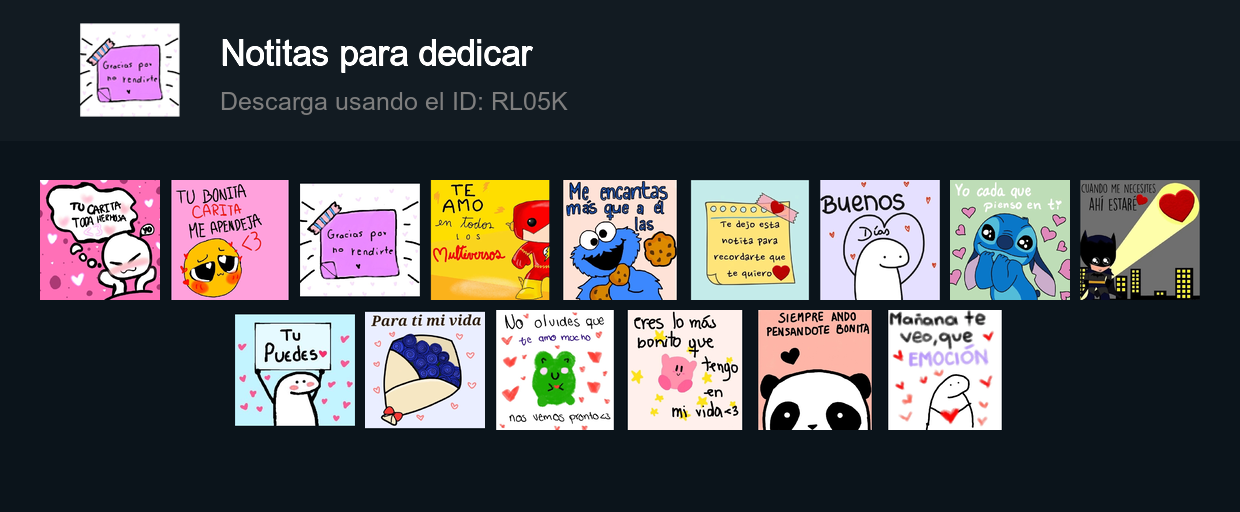
Task: Open the 'Tu bonita carita me apendeja' sticker
Action: [x=230, y=240]
